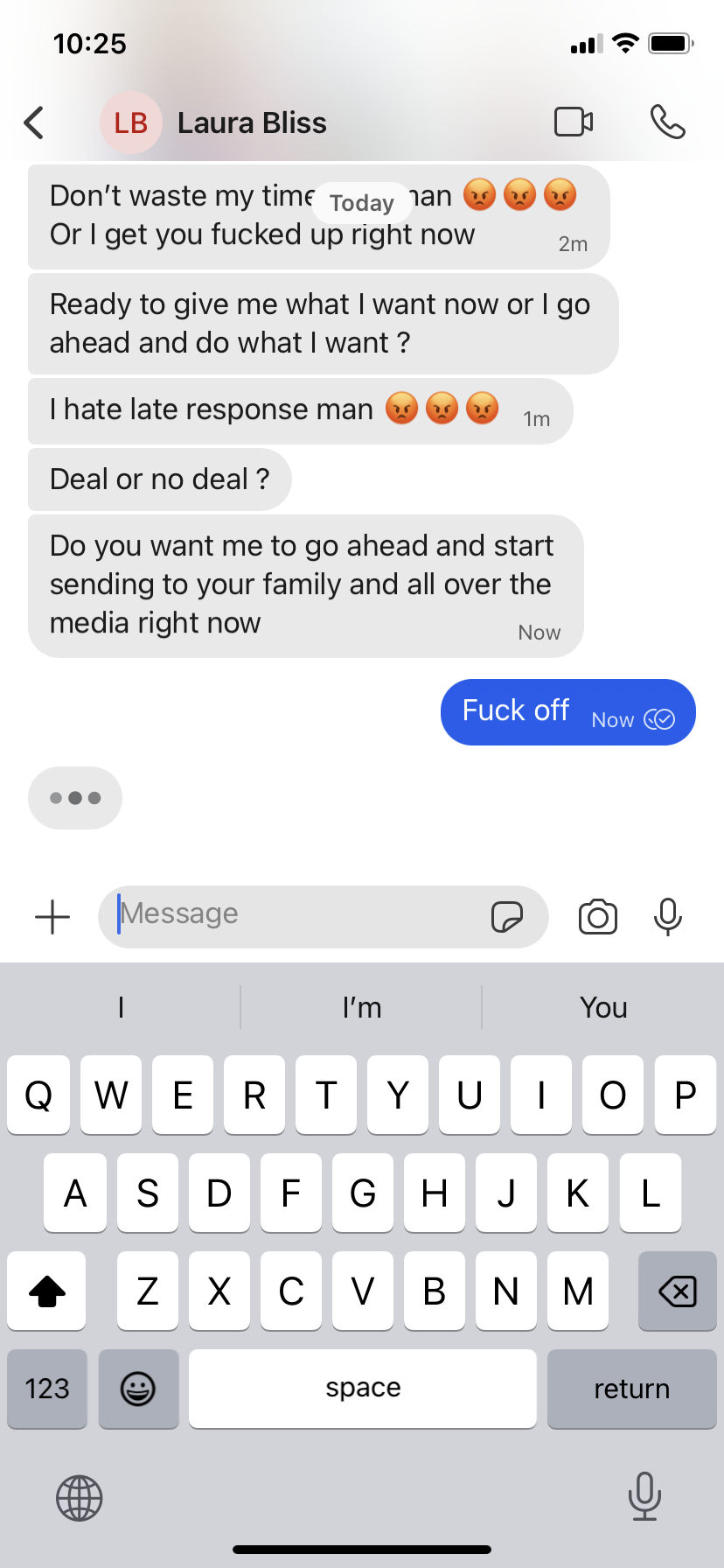Image resolution: width=724 pixels, height=1568 pixels.
Task: Tap the backspace key
Action: 678,1291
